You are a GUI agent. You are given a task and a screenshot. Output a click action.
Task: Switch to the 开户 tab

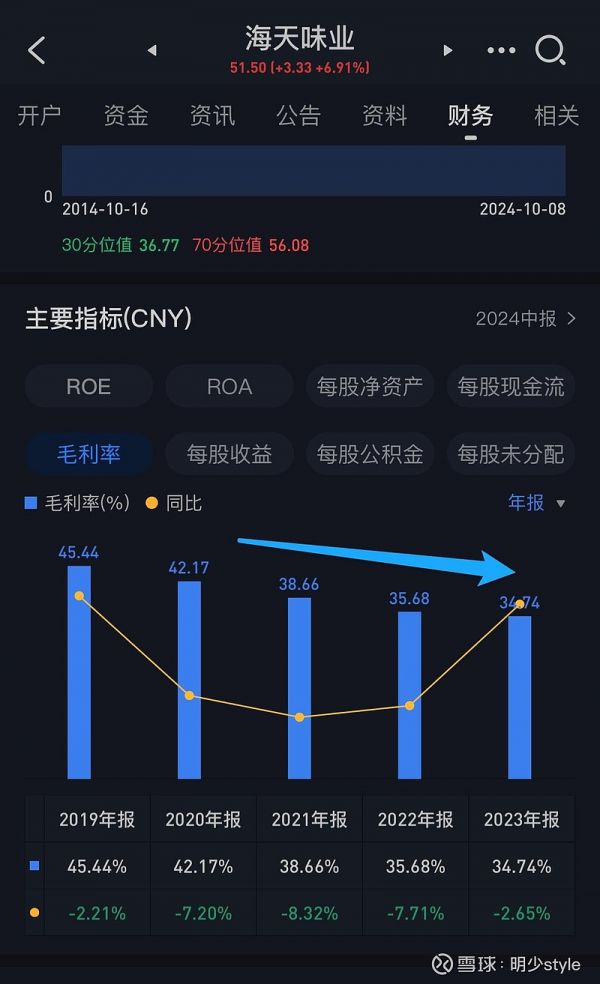click(40, 115)
